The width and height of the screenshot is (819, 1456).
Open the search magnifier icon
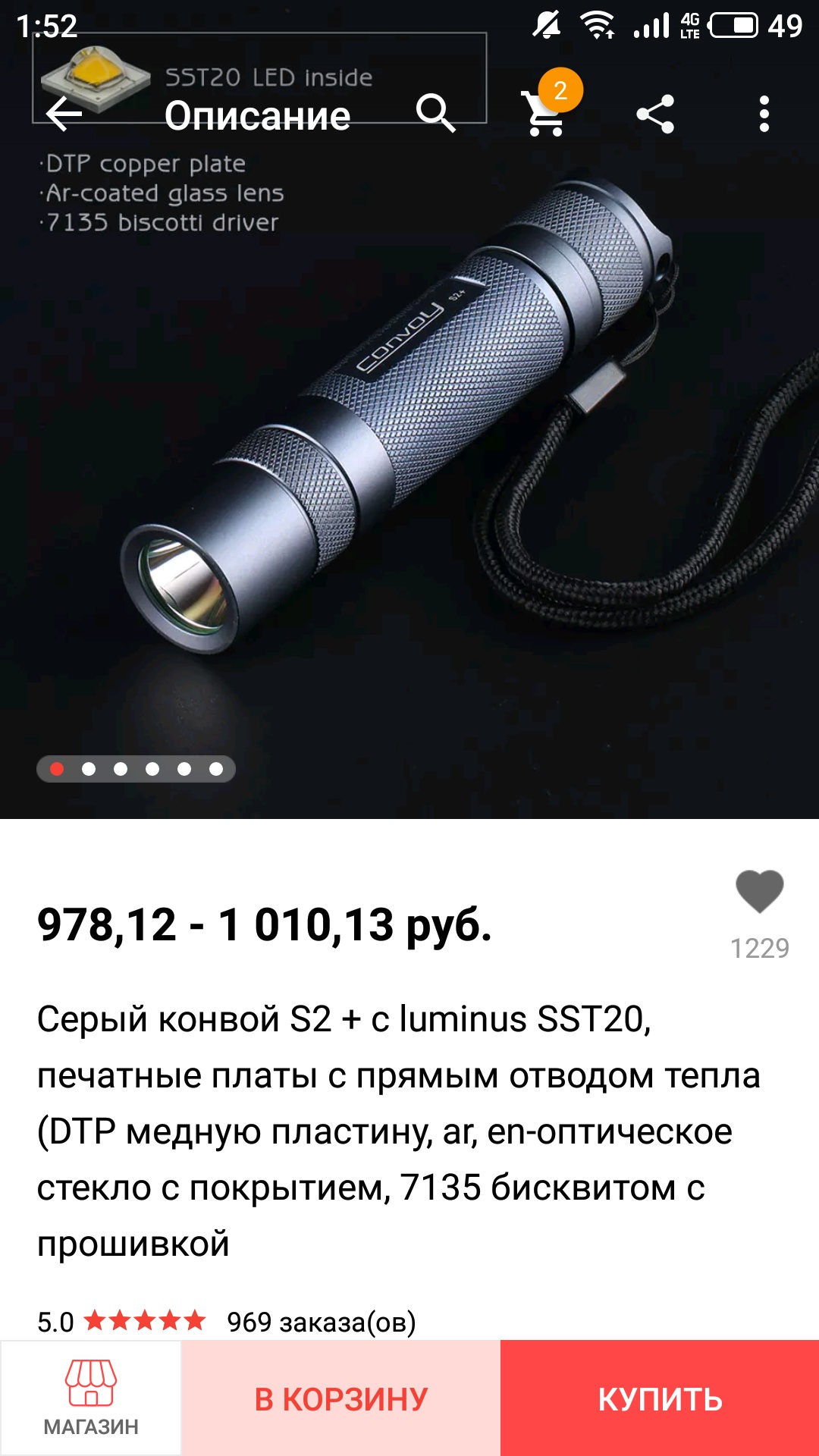click(x=436, y=114)
